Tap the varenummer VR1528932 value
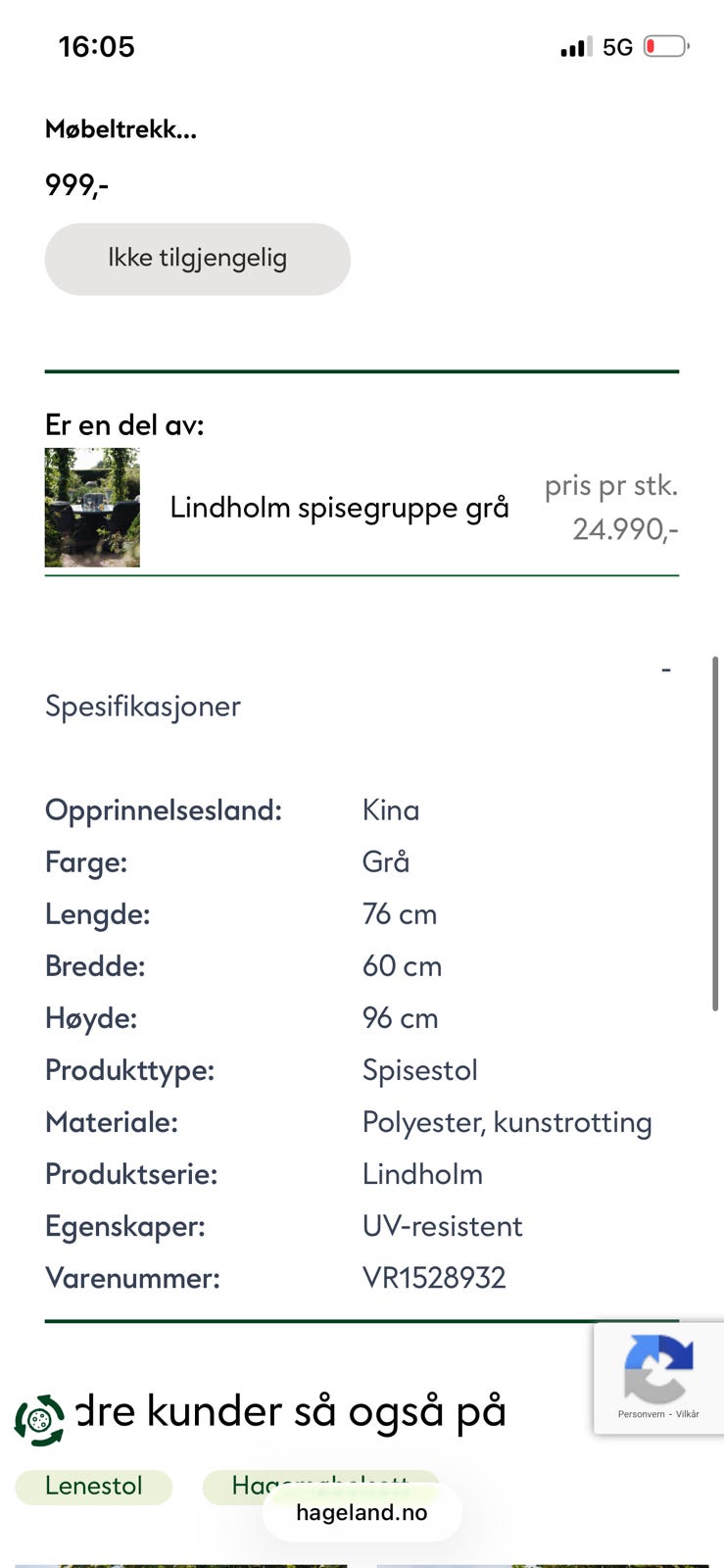This screenshot has width=724, height=1568. click(435, 1278)
